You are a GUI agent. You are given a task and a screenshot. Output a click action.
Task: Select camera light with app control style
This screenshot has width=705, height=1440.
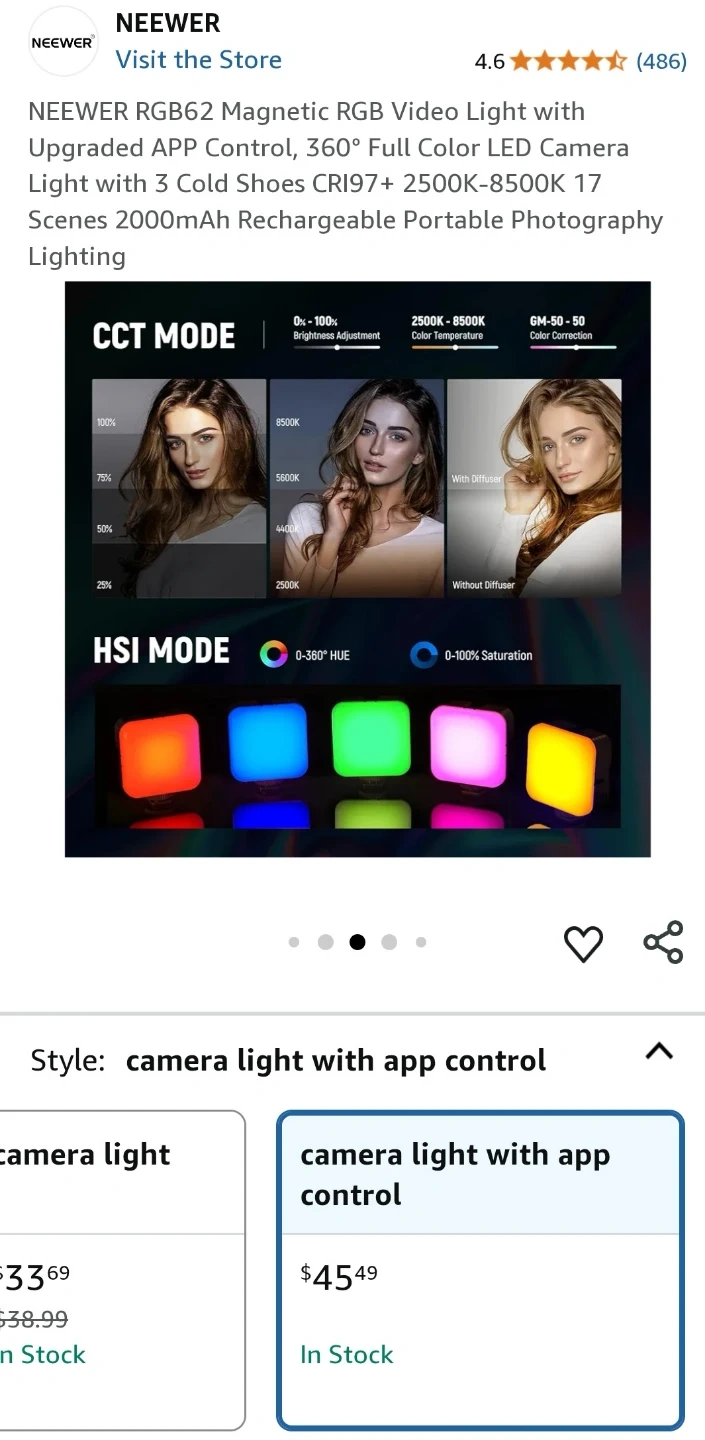(x=480, y=1270)
